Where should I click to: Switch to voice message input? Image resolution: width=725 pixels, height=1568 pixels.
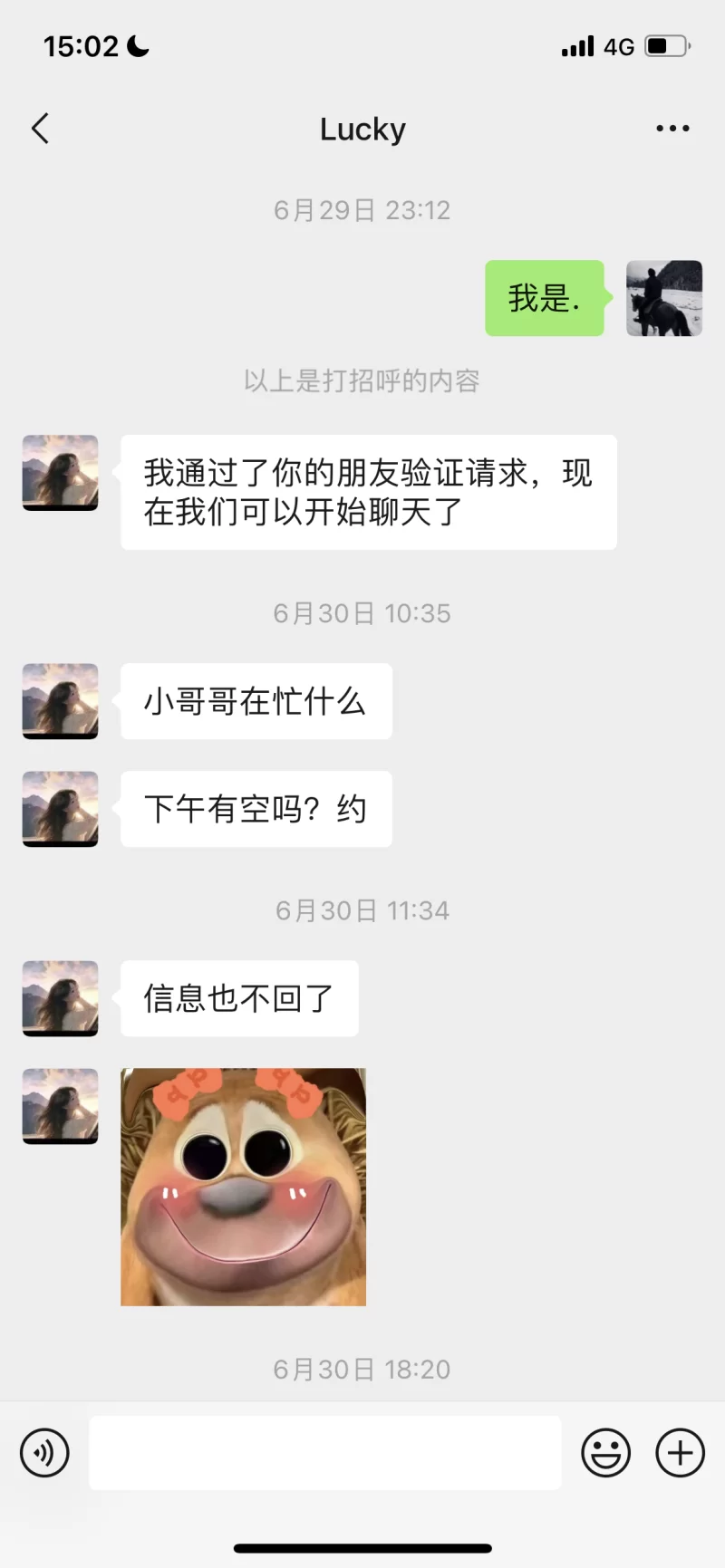click(x=44, y=1453)
